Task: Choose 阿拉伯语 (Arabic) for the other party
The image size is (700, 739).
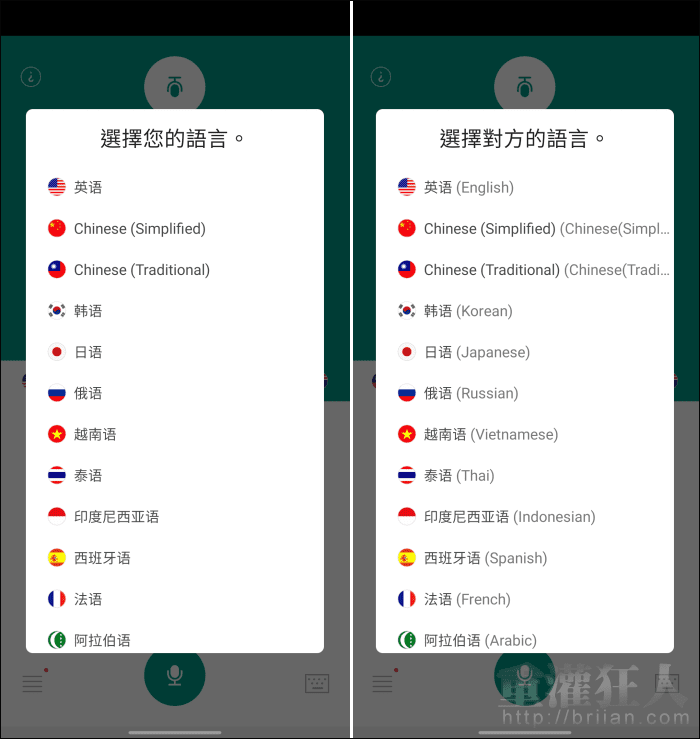Action: [480, 640]
